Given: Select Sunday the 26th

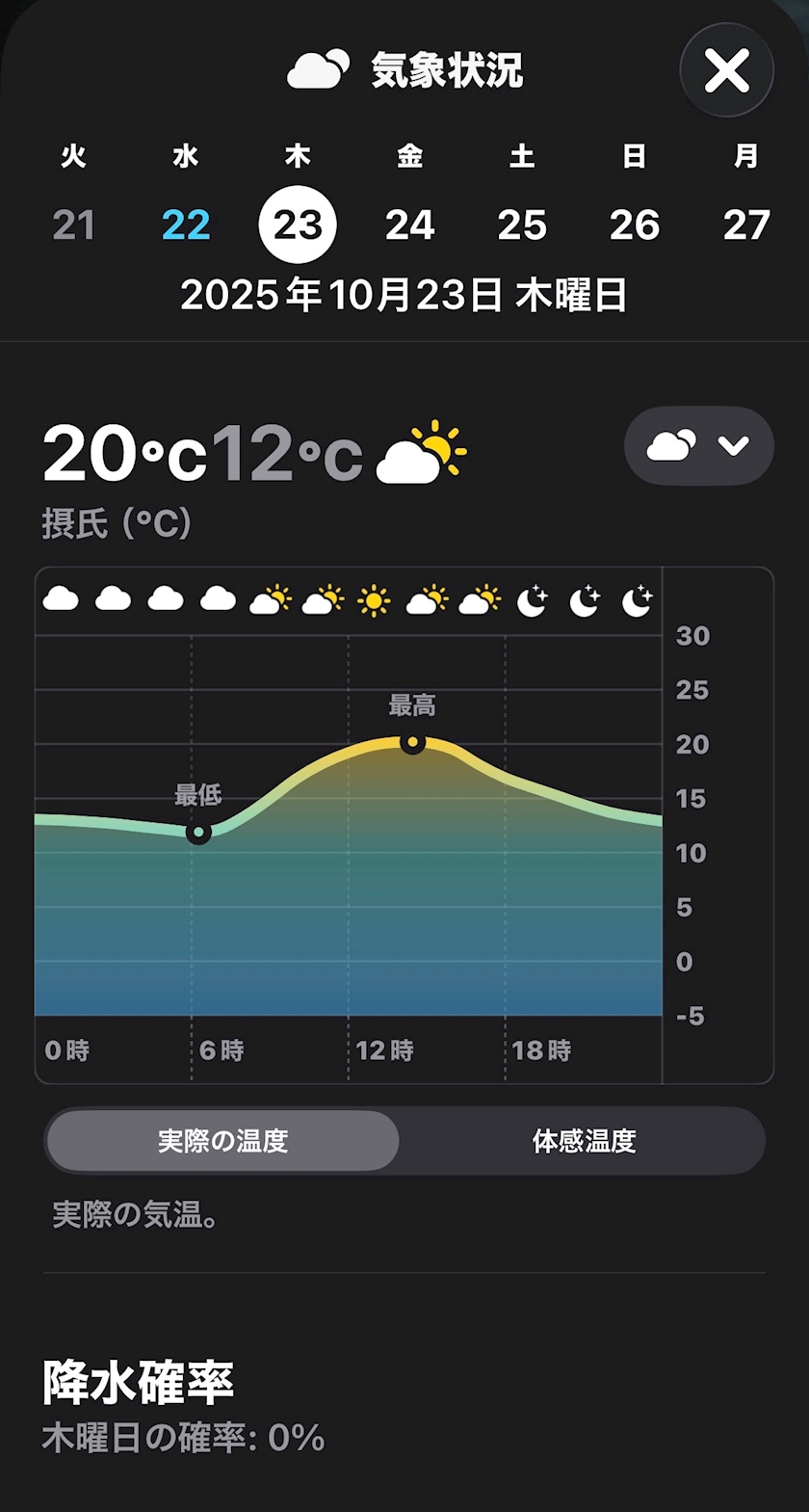Looking at the screenshot, I should pos(635,225).
